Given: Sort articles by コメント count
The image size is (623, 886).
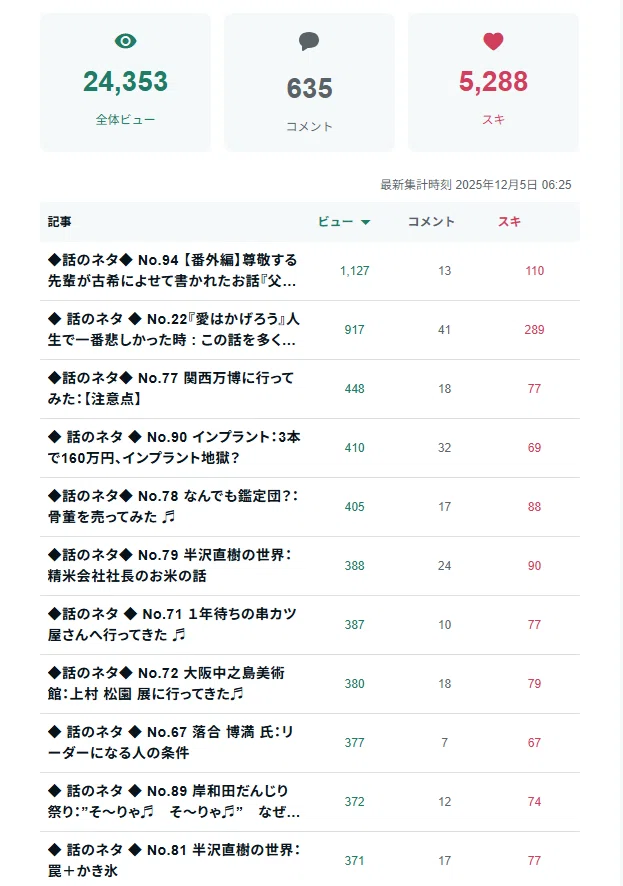Looking at the screenshot, I should click(431, 222).
